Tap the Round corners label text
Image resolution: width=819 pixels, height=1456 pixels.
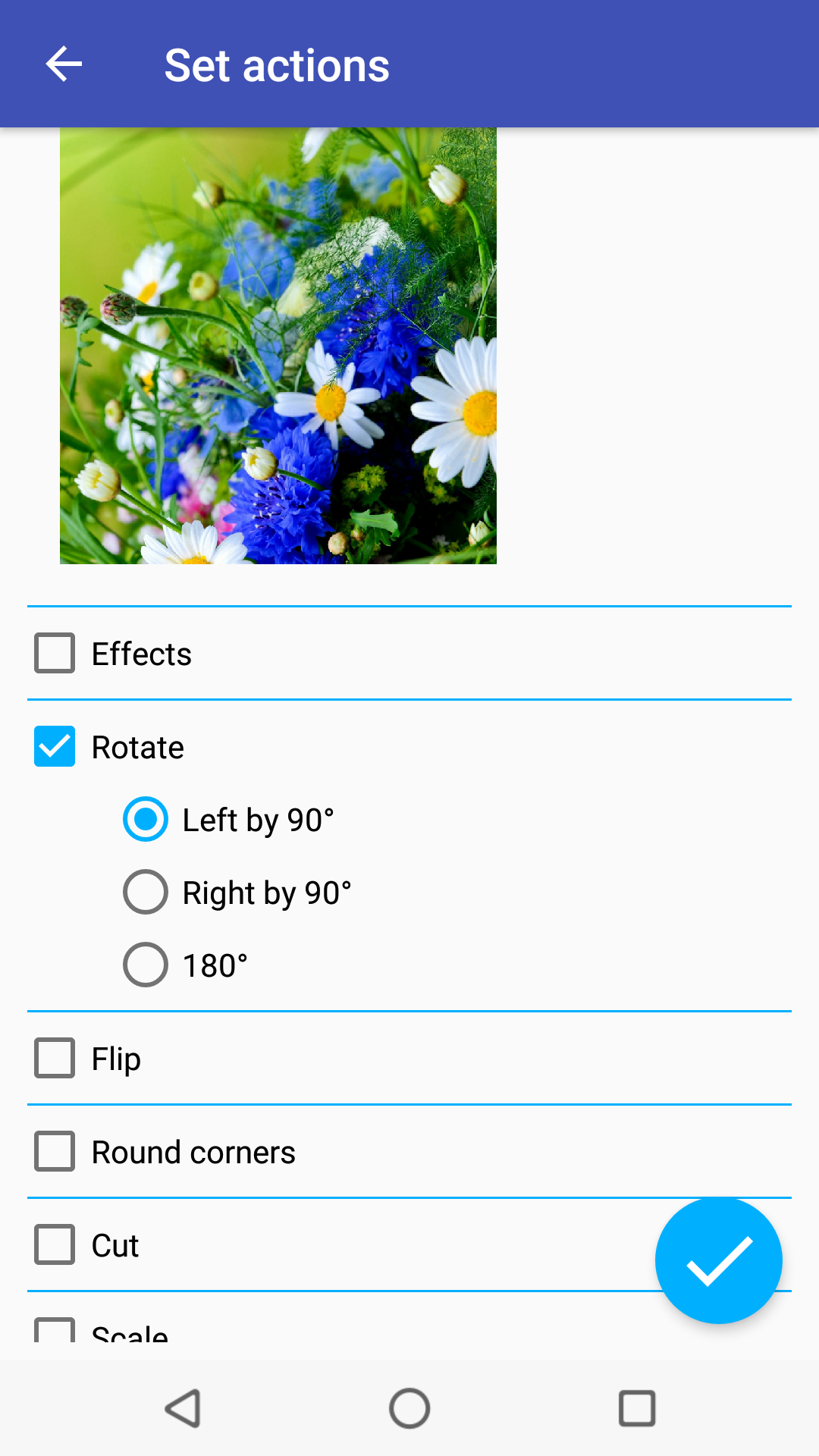click(193, 1151)
